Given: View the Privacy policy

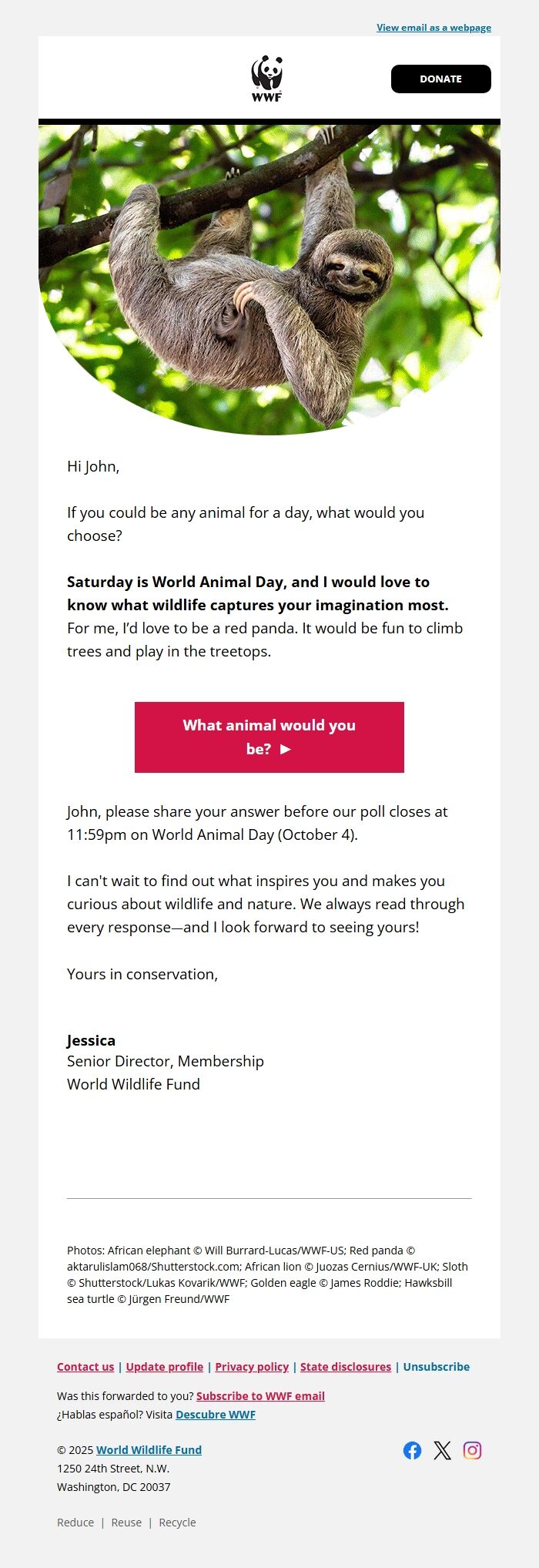Looking at the screenshot, I should [x=252, y=1366].
